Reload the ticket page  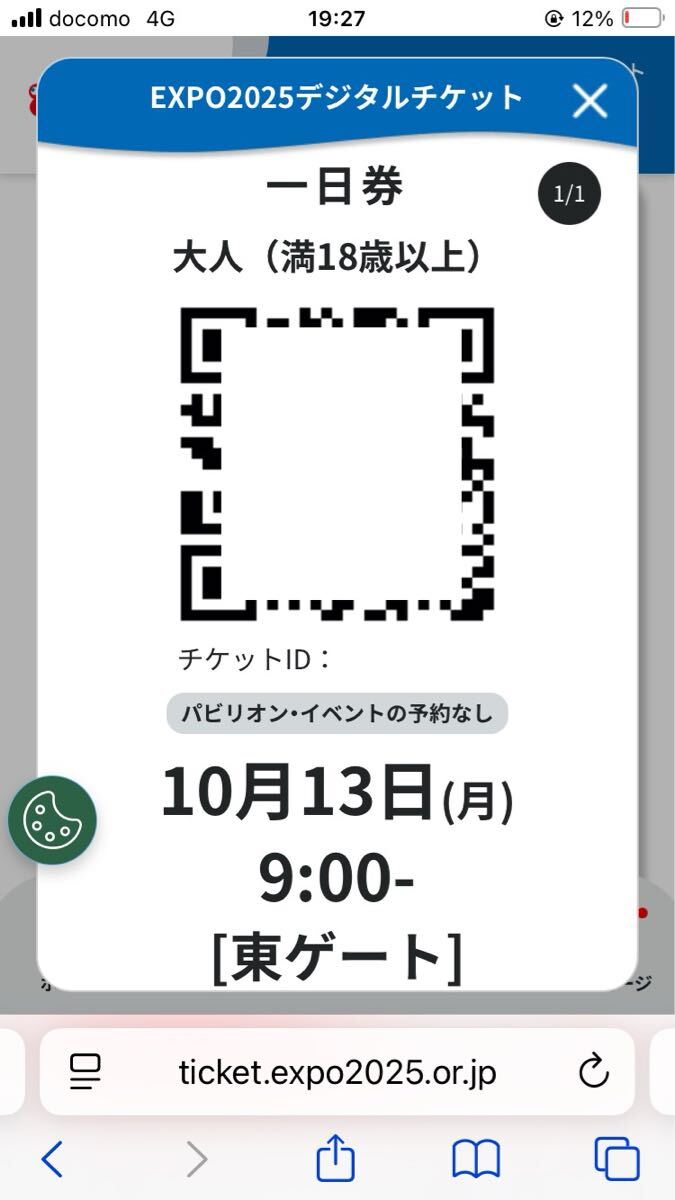click(594, 1072)
